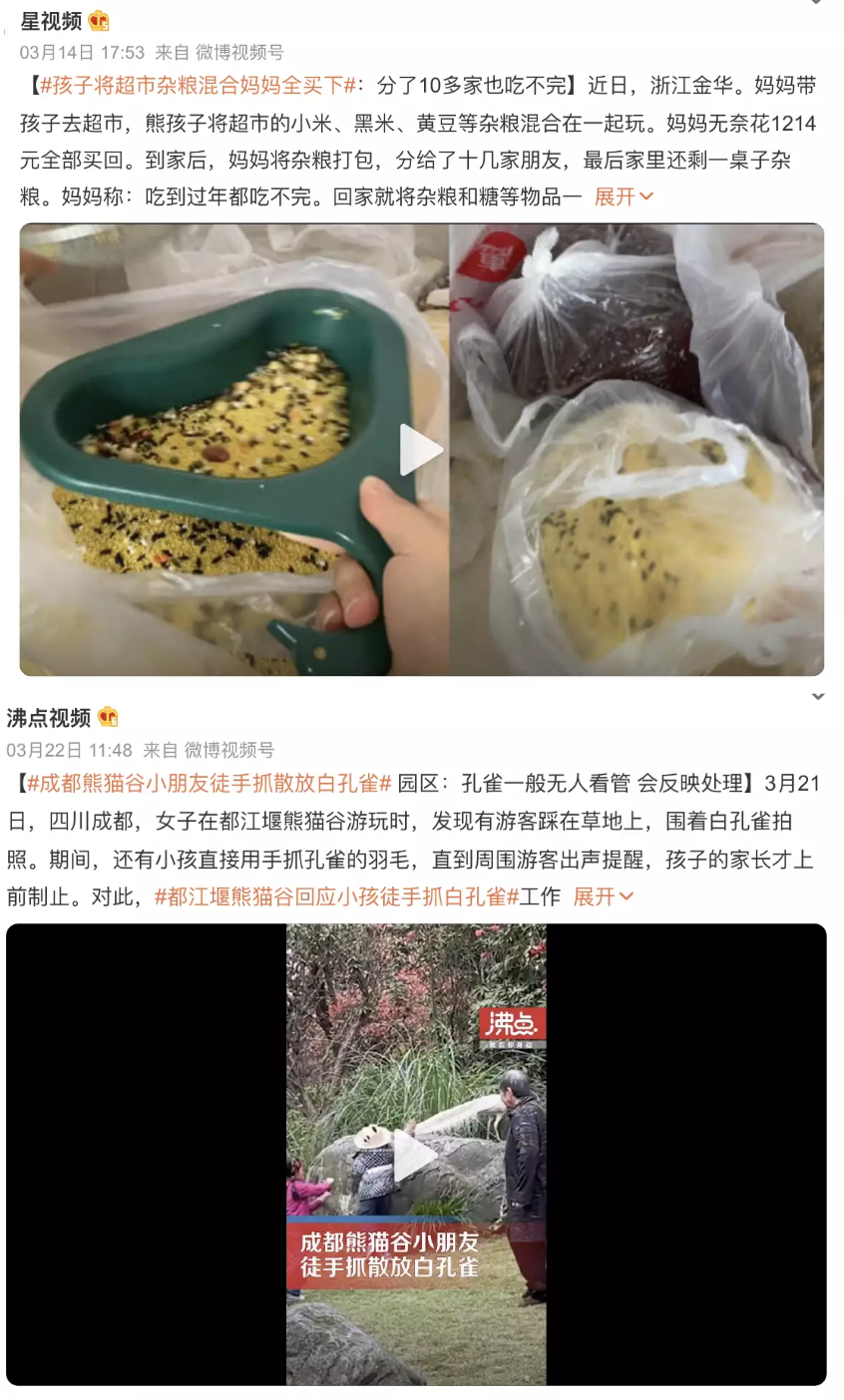The image size is (844, 1400).
Task: Open the 微博视频号 source link under 沸点视频
Action: [229, 750]
